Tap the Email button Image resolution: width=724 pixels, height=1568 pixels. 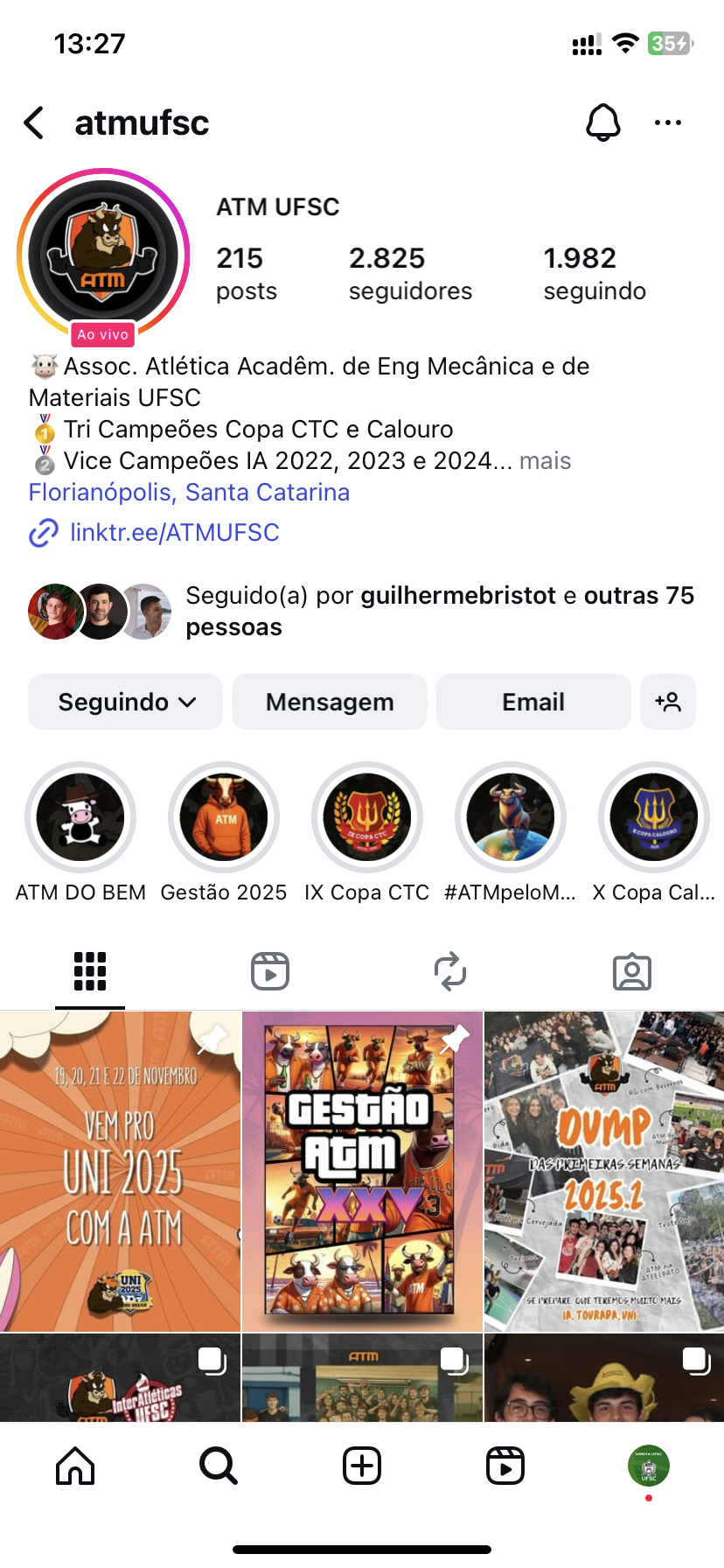tap(533, 702)
